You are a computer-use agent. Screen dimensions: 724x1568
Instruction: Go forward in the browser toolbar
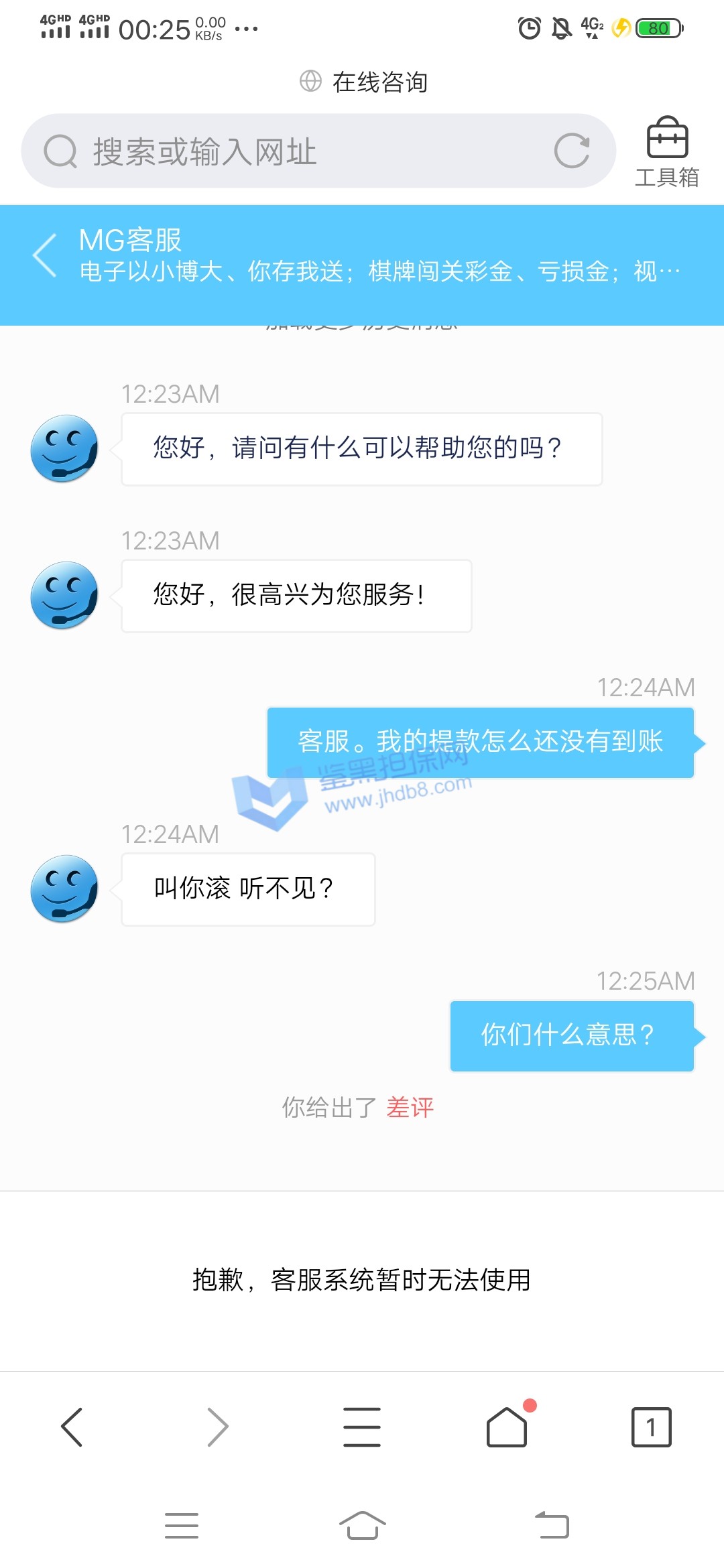217,1427
